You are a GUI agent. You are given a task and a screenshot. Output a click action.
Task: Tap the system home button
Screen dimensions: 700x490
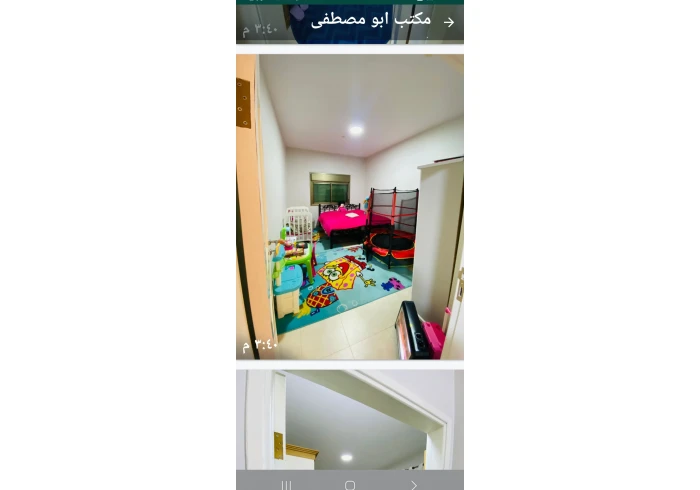[350, 485]
